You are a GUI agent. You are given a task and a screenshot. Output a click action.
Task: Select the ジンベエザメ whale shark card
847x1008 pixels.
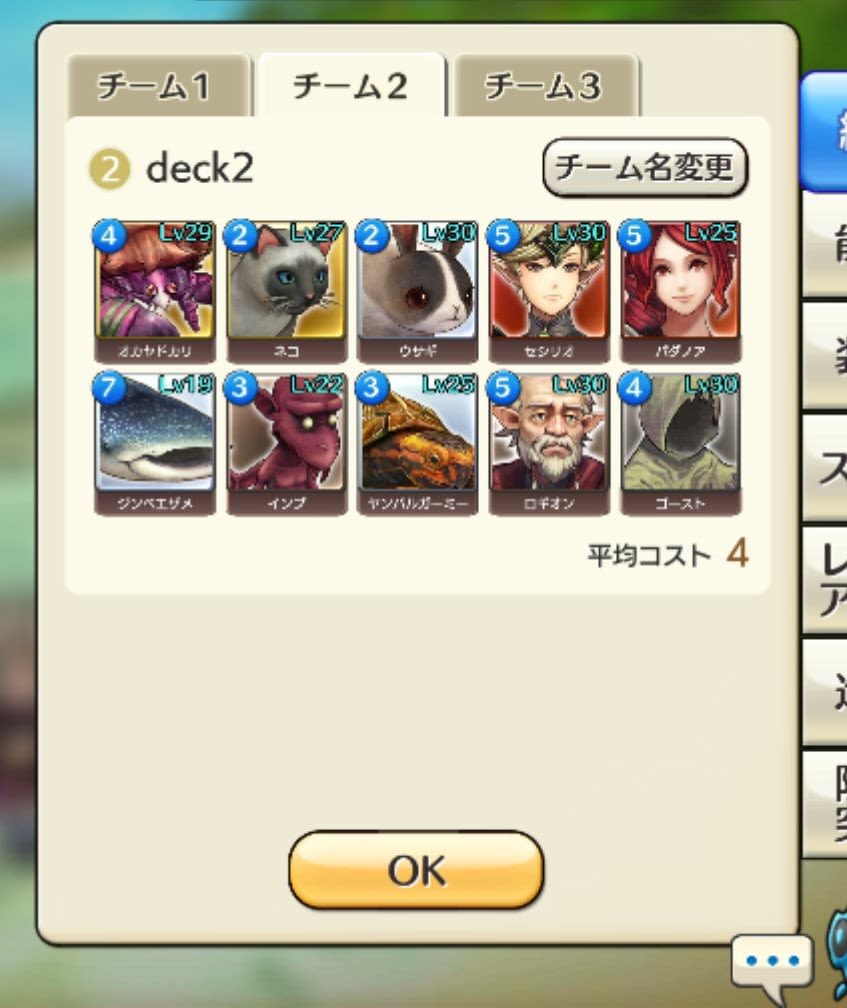click(154, 441)
